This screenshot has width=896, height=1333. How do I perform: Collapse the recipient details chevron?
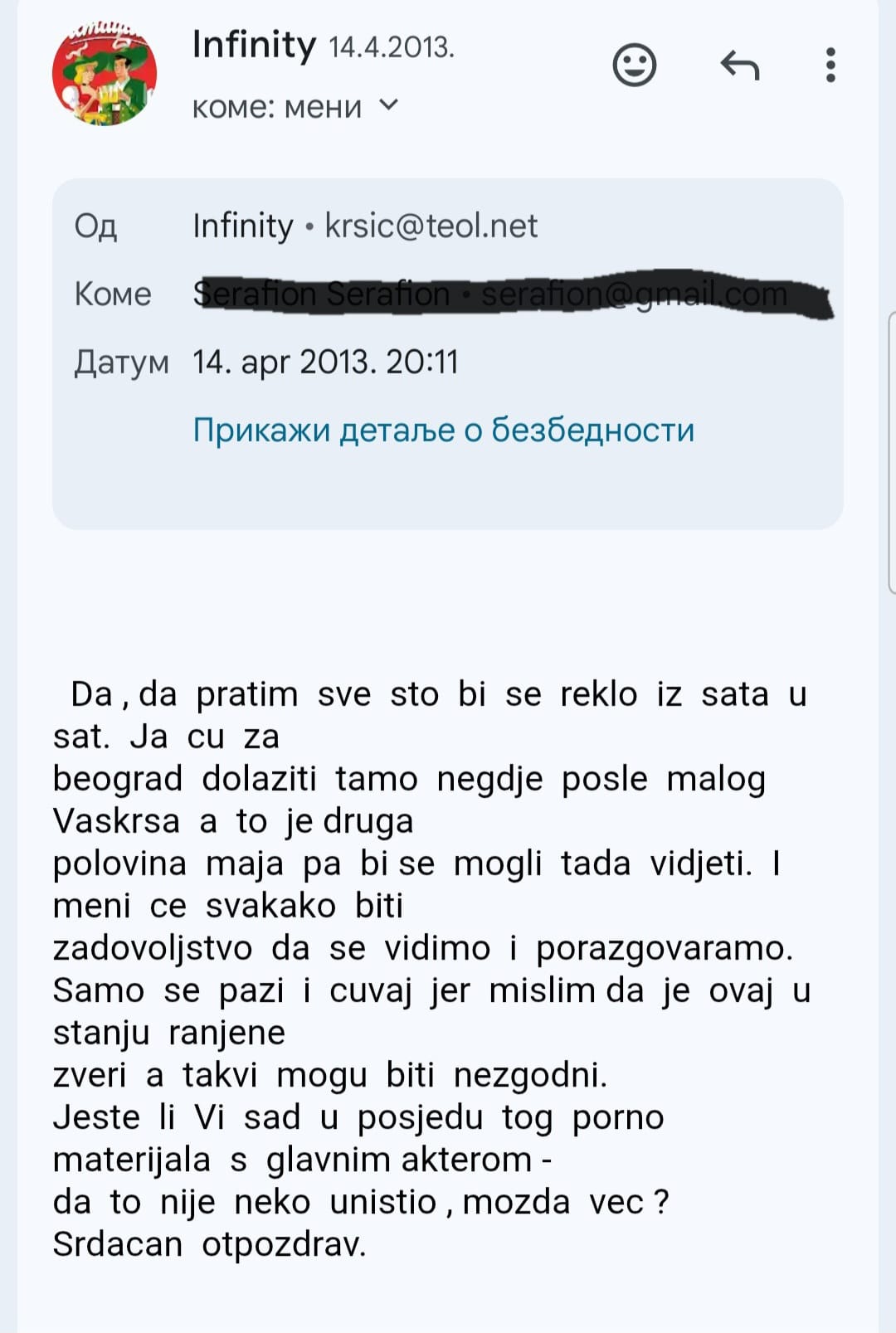click(388, 105)
